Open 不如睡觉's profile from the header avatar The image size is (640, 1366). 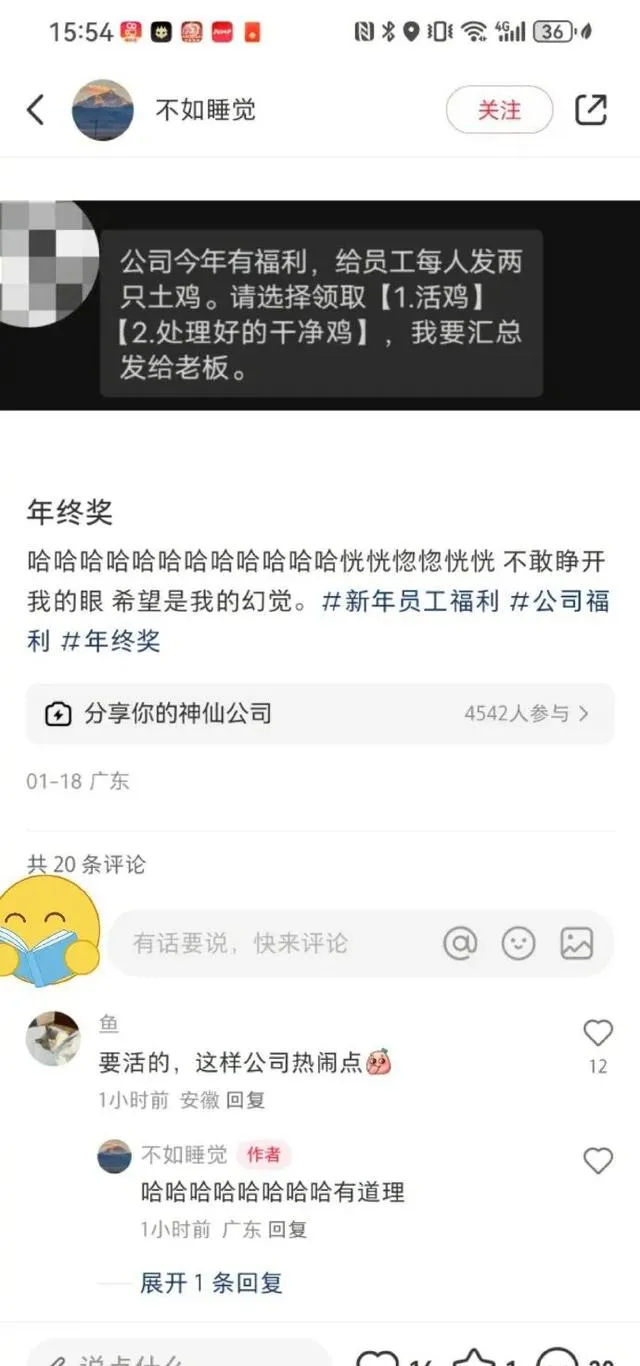[x=103, y=110]
